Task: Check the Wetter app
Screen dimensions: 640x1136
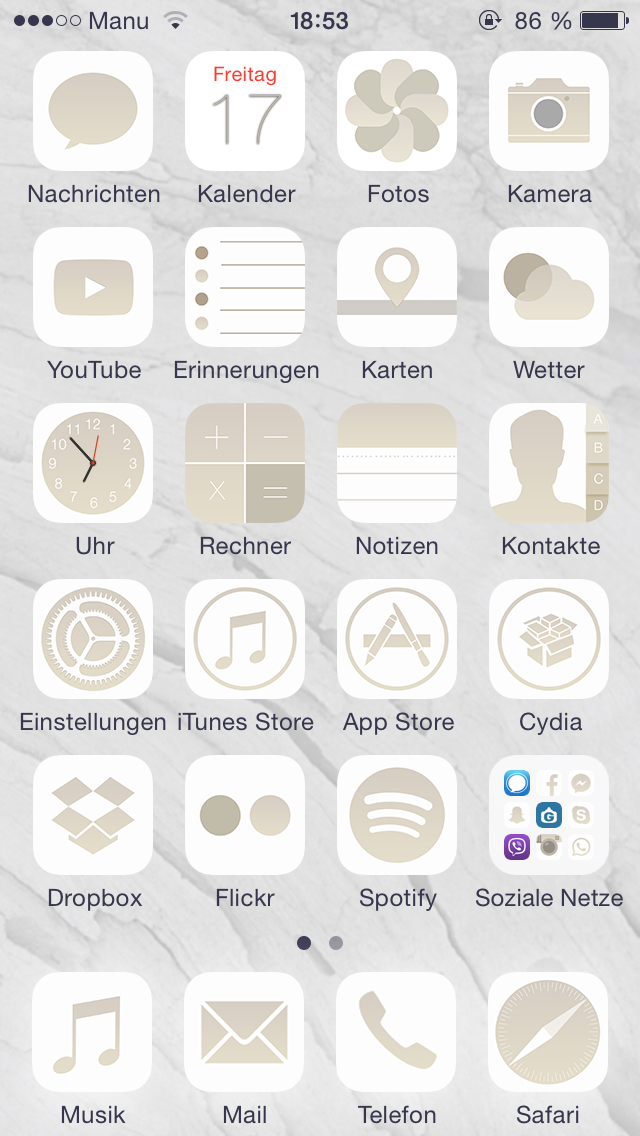Action: click(549, 287)
